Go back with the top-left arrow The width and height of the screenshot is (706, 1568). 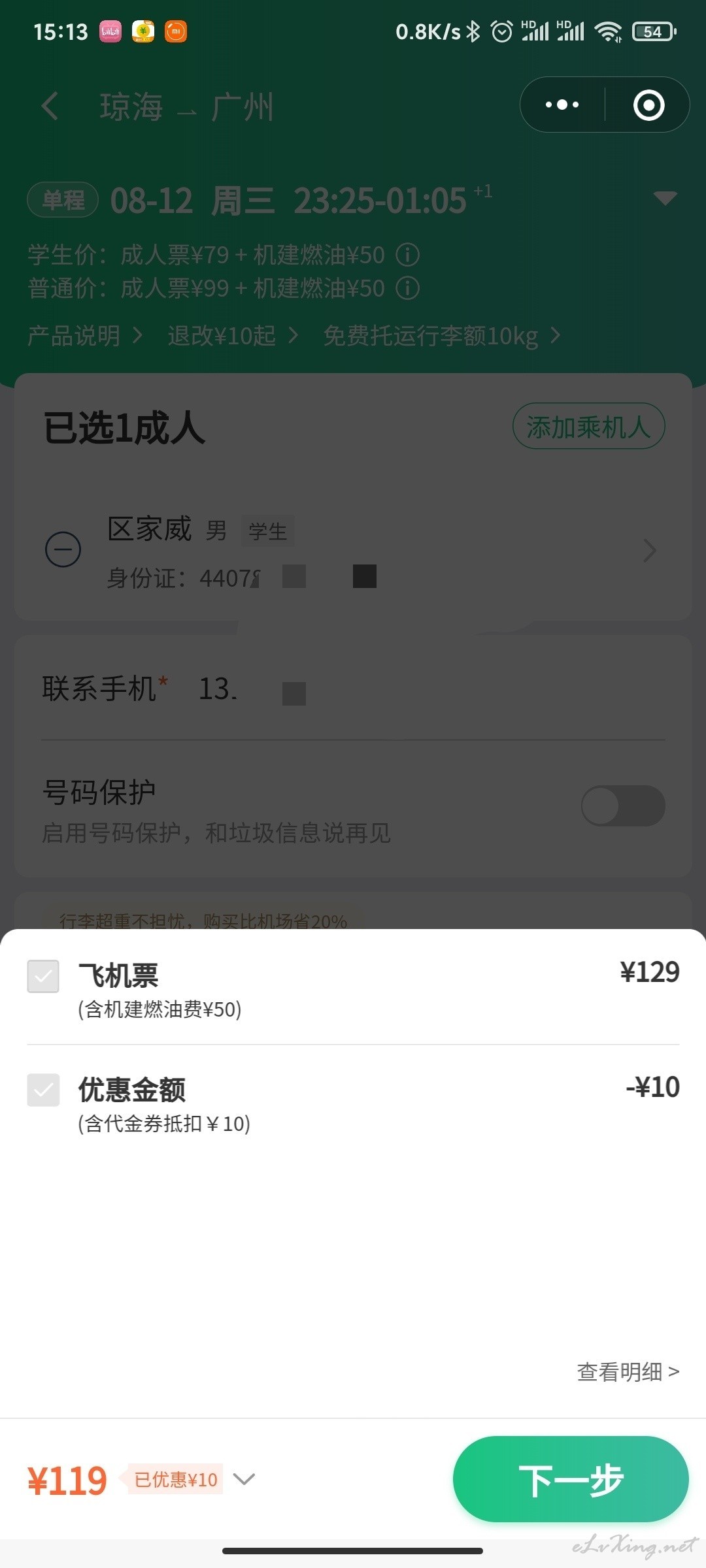click(50, 106)
